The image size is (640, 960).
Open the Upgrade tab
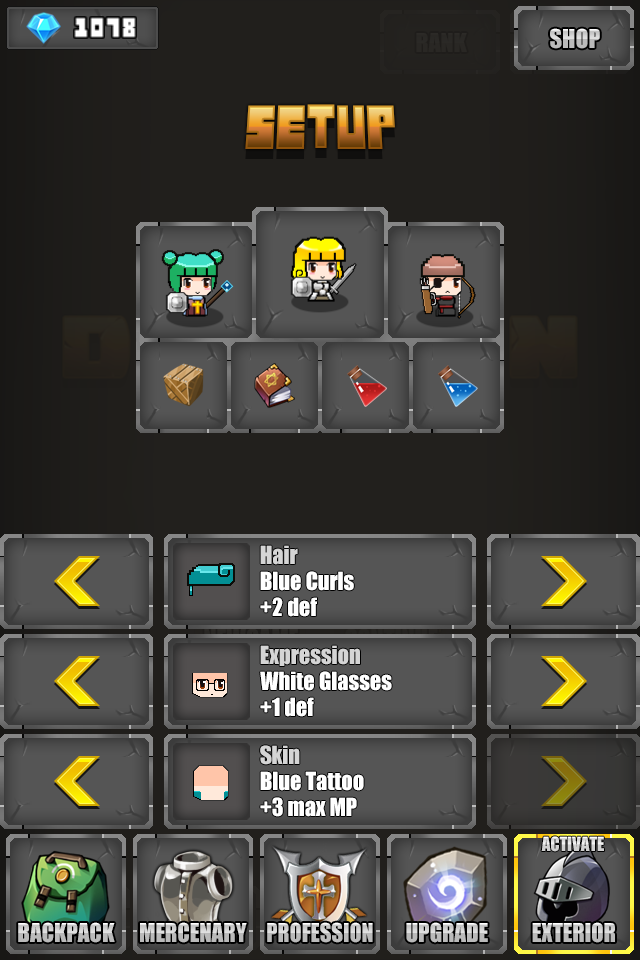click(447, 894)
